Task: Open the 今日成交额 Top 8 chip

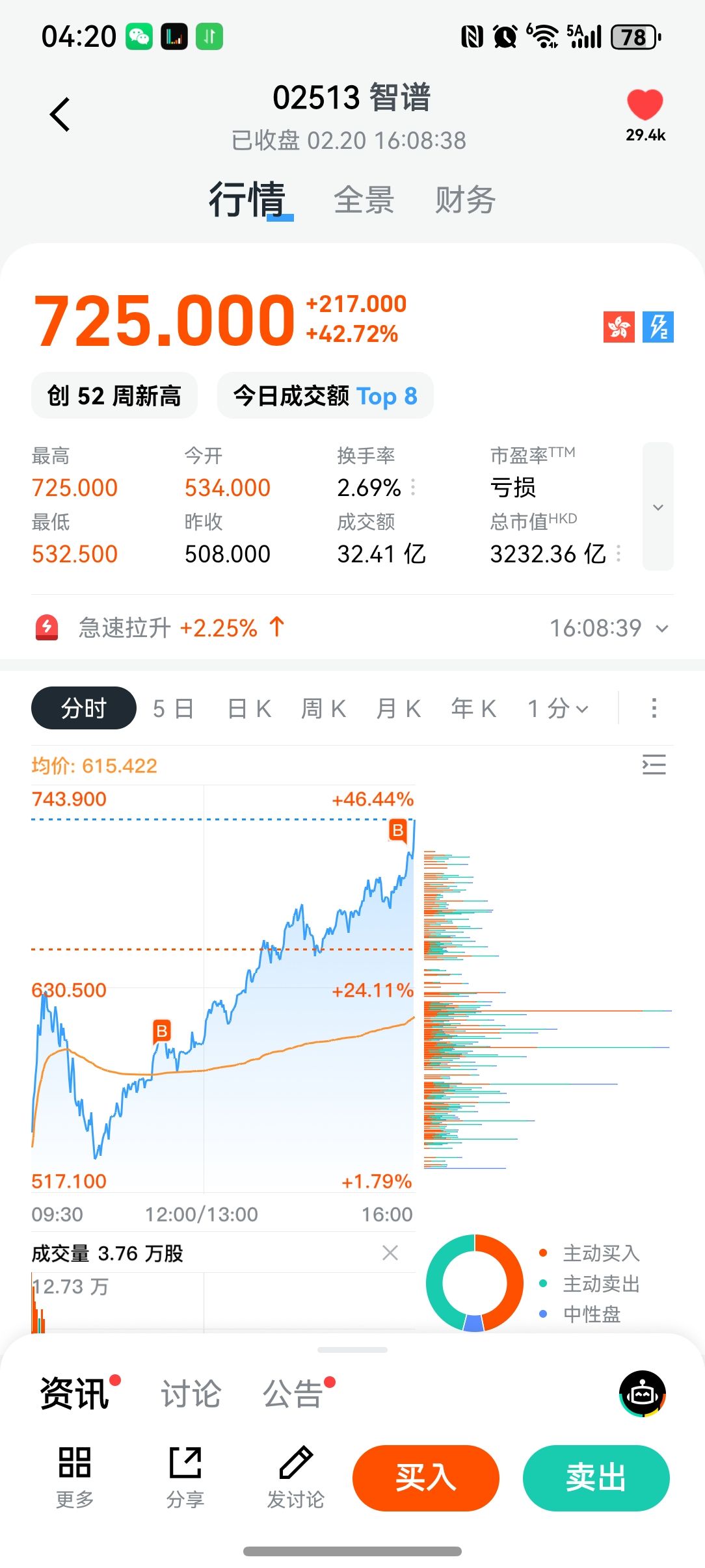Action: pyautogui.click(x=325, y=396)
